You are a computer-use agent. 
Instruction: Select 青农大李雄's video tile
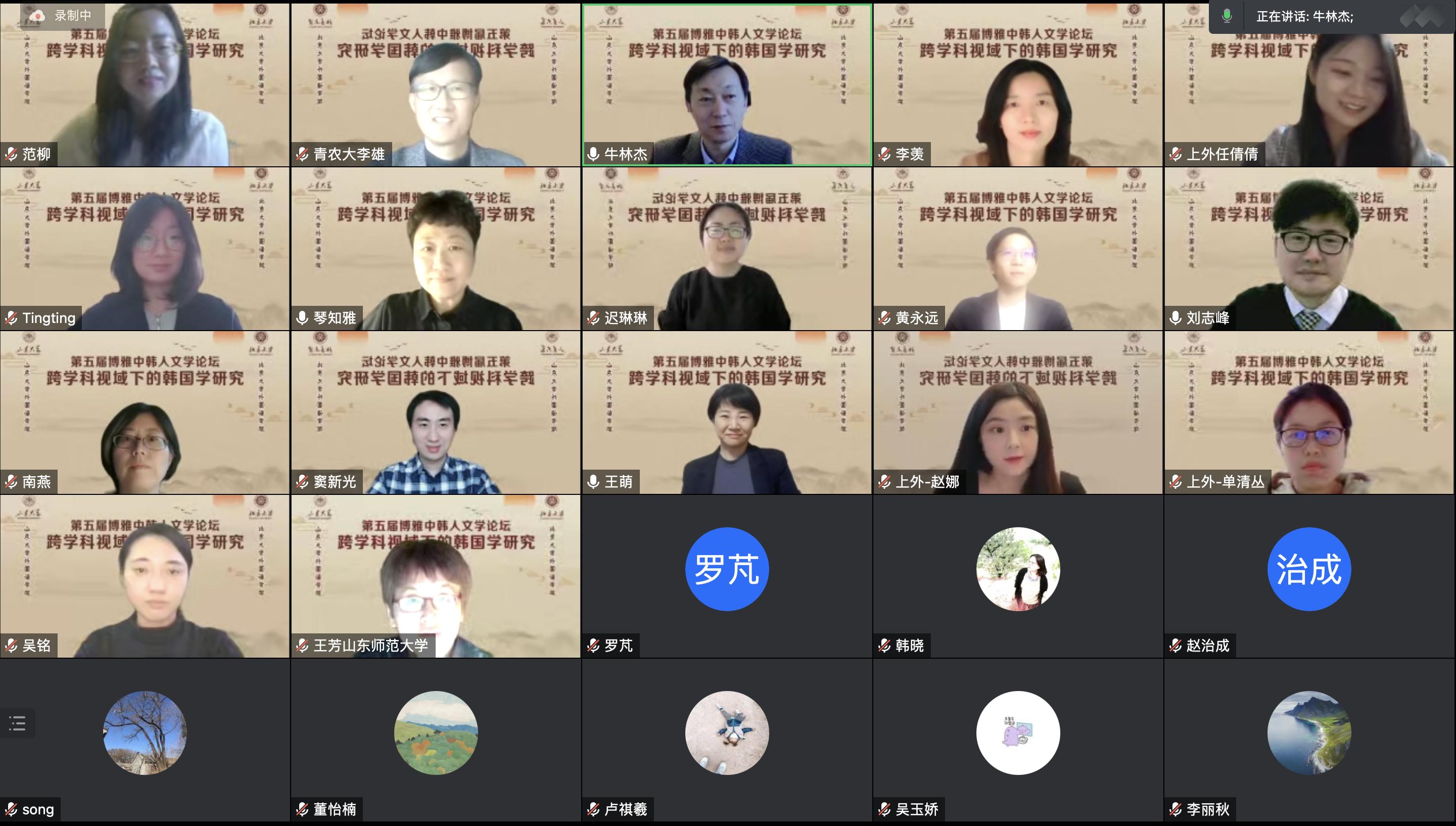(436, 85)
